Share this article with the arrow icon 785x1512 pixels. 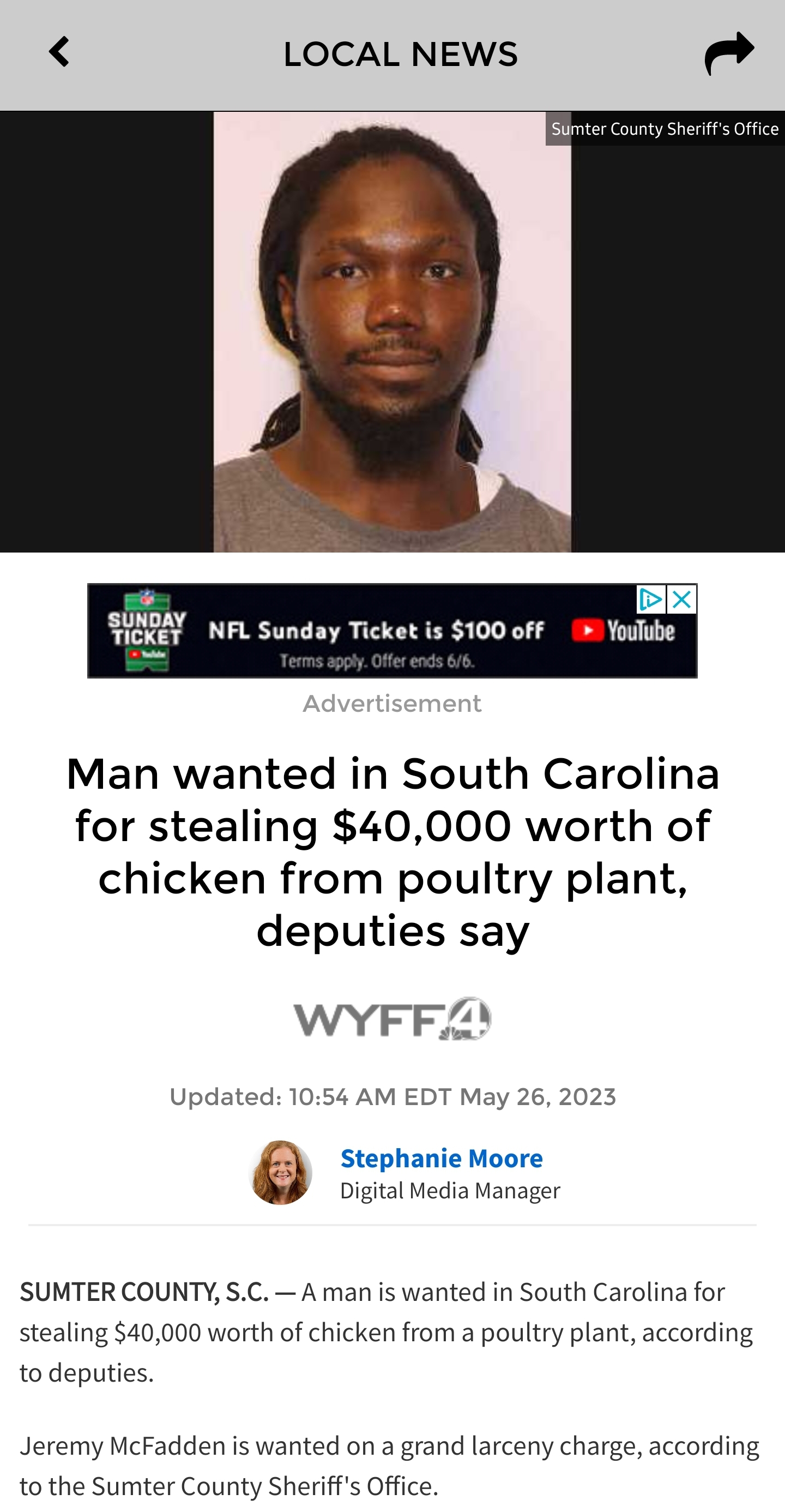tap(729, 53)
